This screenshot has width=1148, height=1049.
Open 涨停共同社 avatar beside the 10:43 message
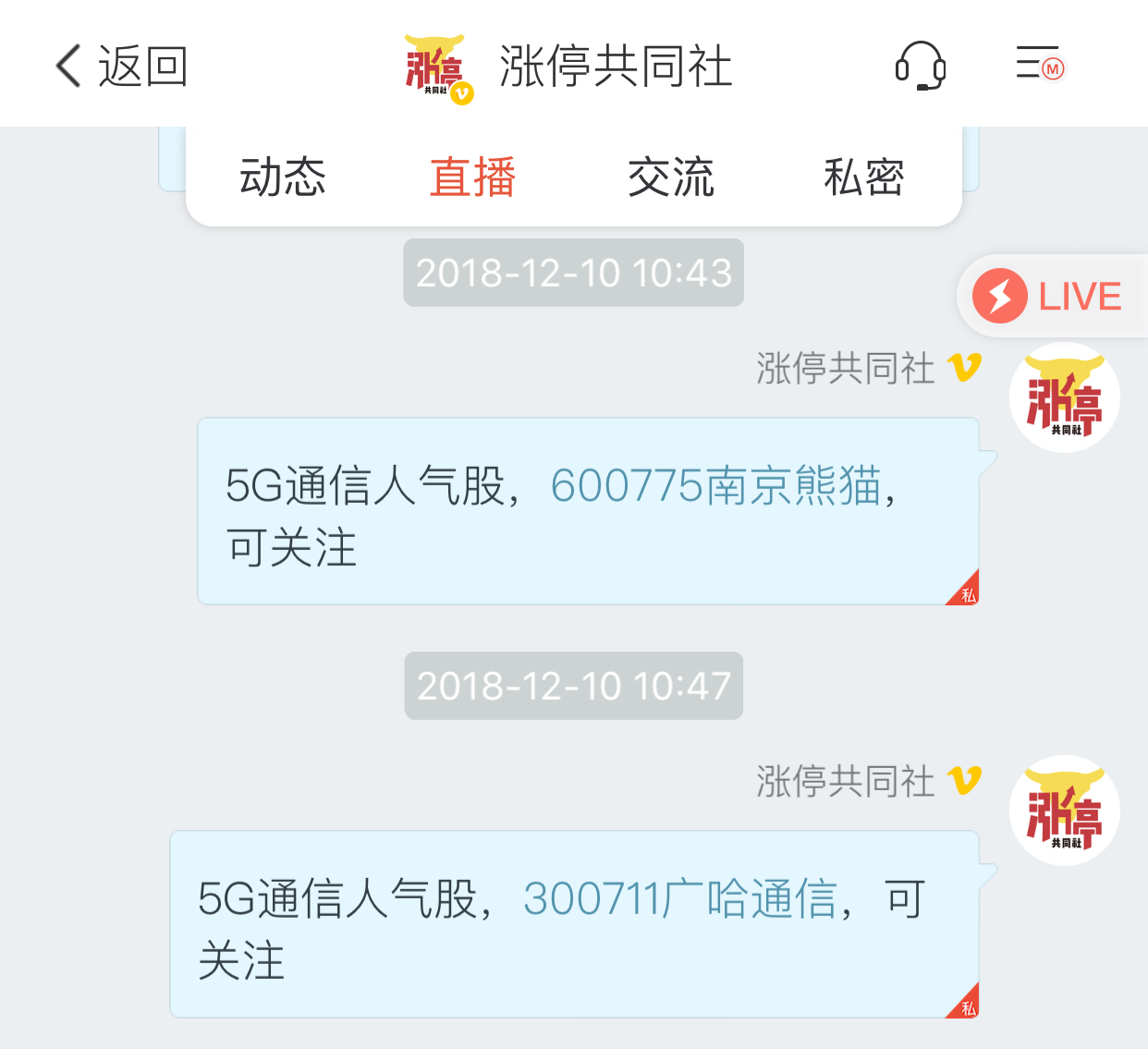coord(1064,398)
